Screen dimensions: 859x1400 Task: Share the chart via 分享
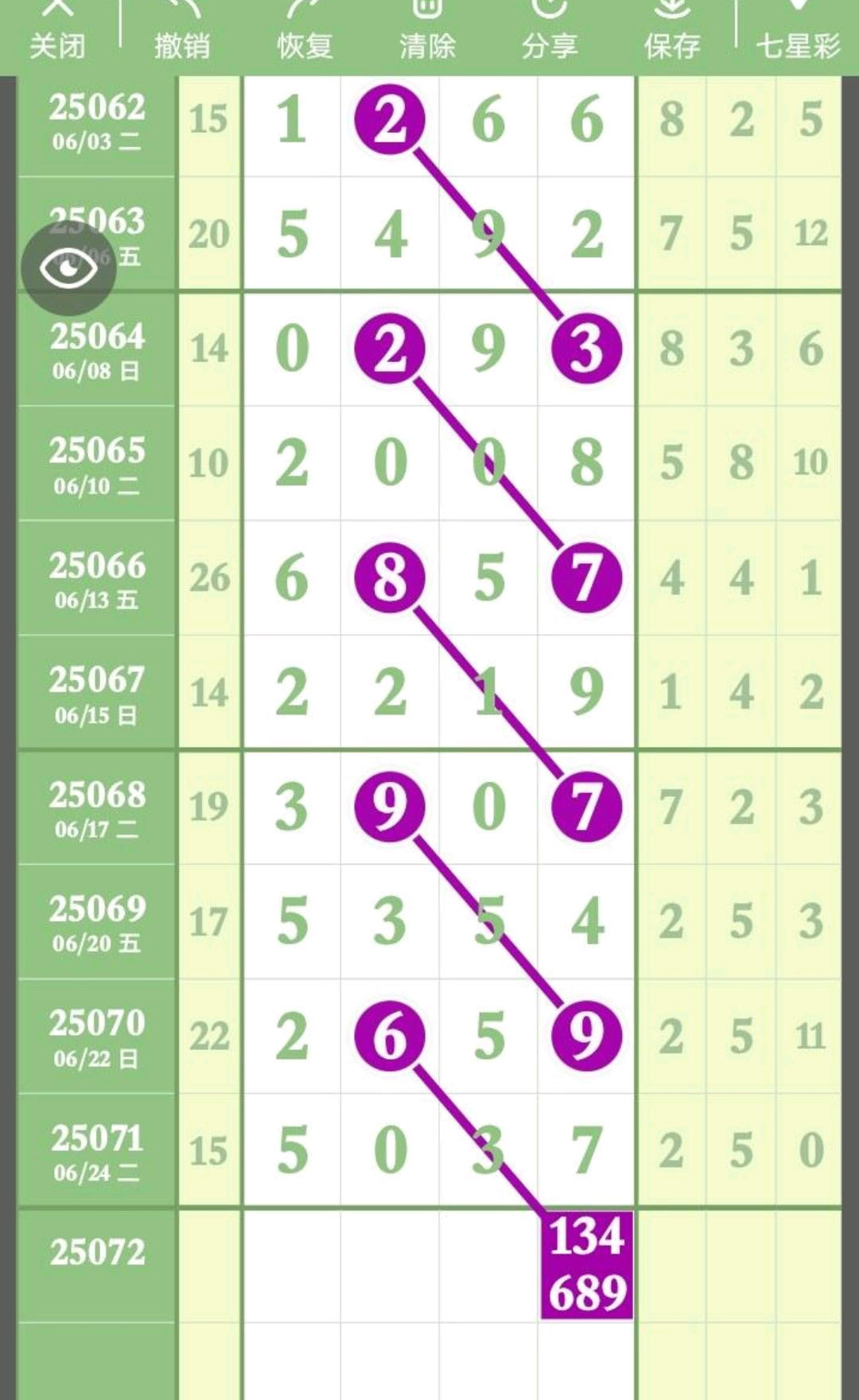(x=550, y=32)
